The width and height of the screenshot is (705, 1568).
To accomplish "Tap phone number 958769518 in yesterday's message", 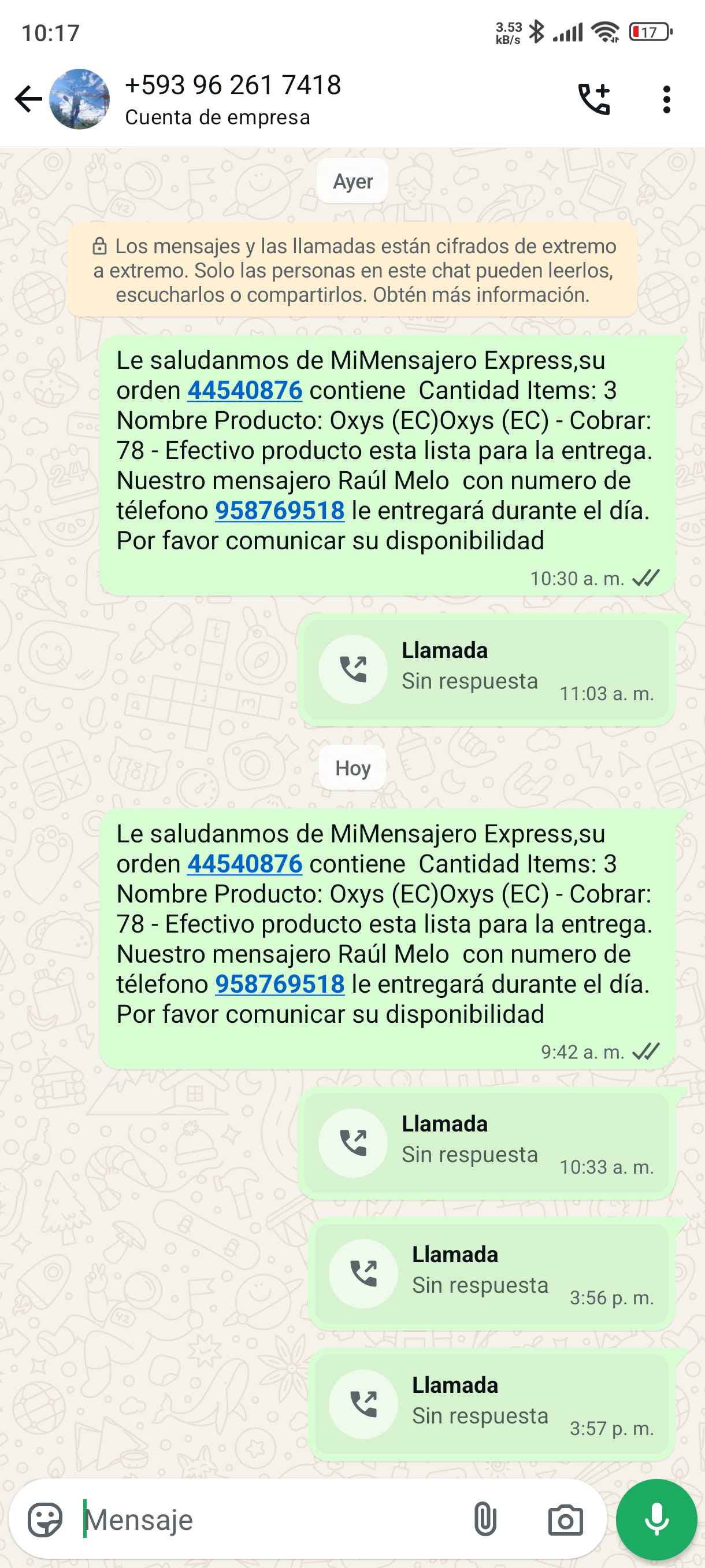I will point(280,511).
